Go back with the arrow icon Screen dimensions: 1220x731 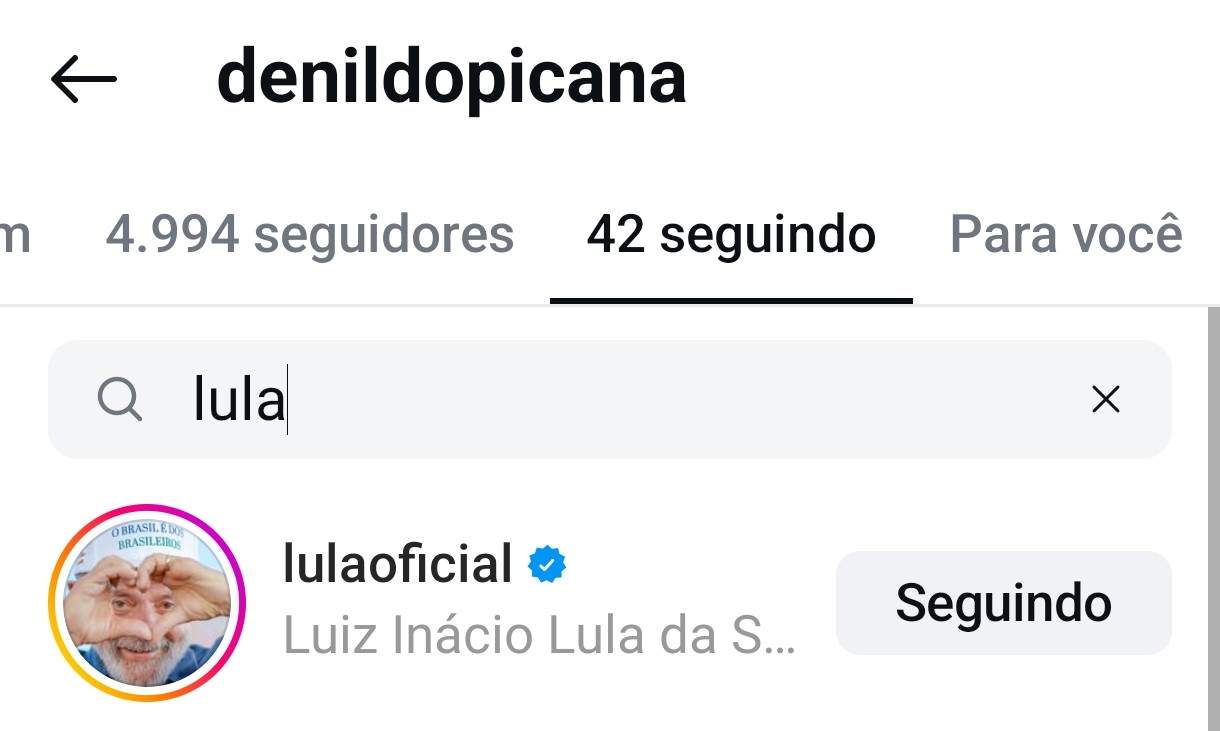coord(84,79)
